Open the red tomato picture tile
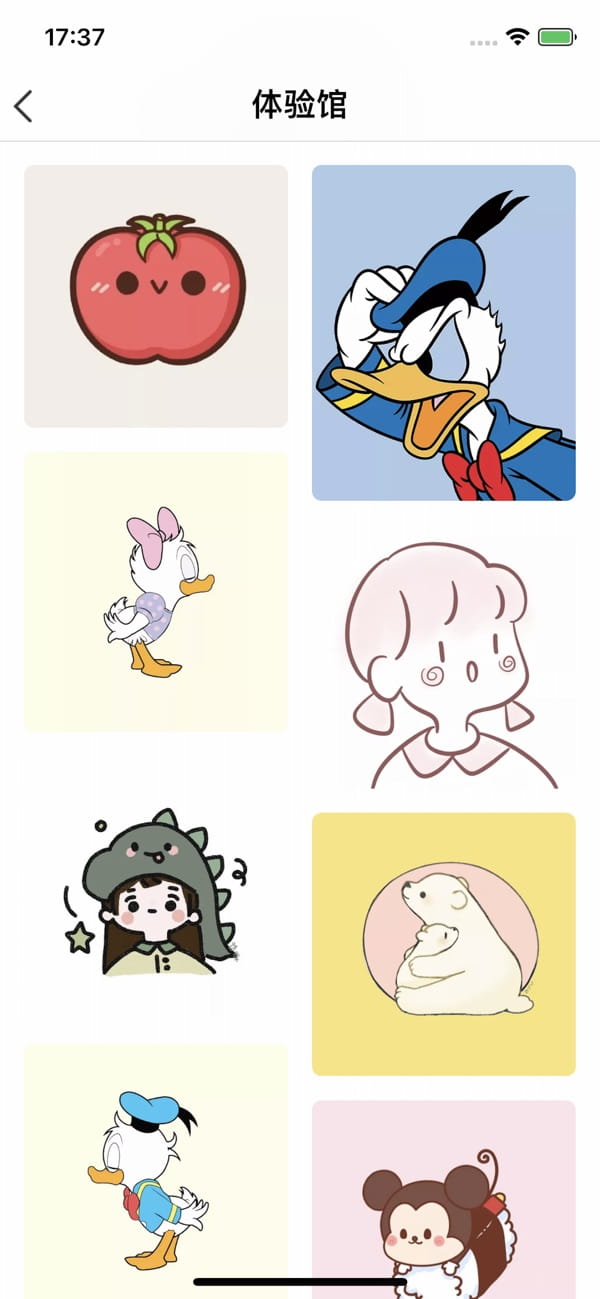Viewport: 600px width, 1299px height. [156, 296]
